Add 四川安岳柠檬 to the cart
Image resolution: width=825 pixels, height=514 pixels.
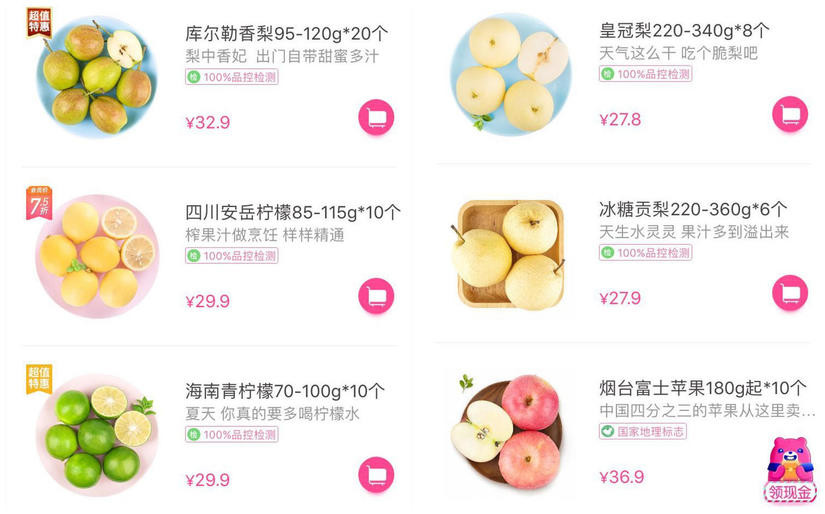click(376, 296)
